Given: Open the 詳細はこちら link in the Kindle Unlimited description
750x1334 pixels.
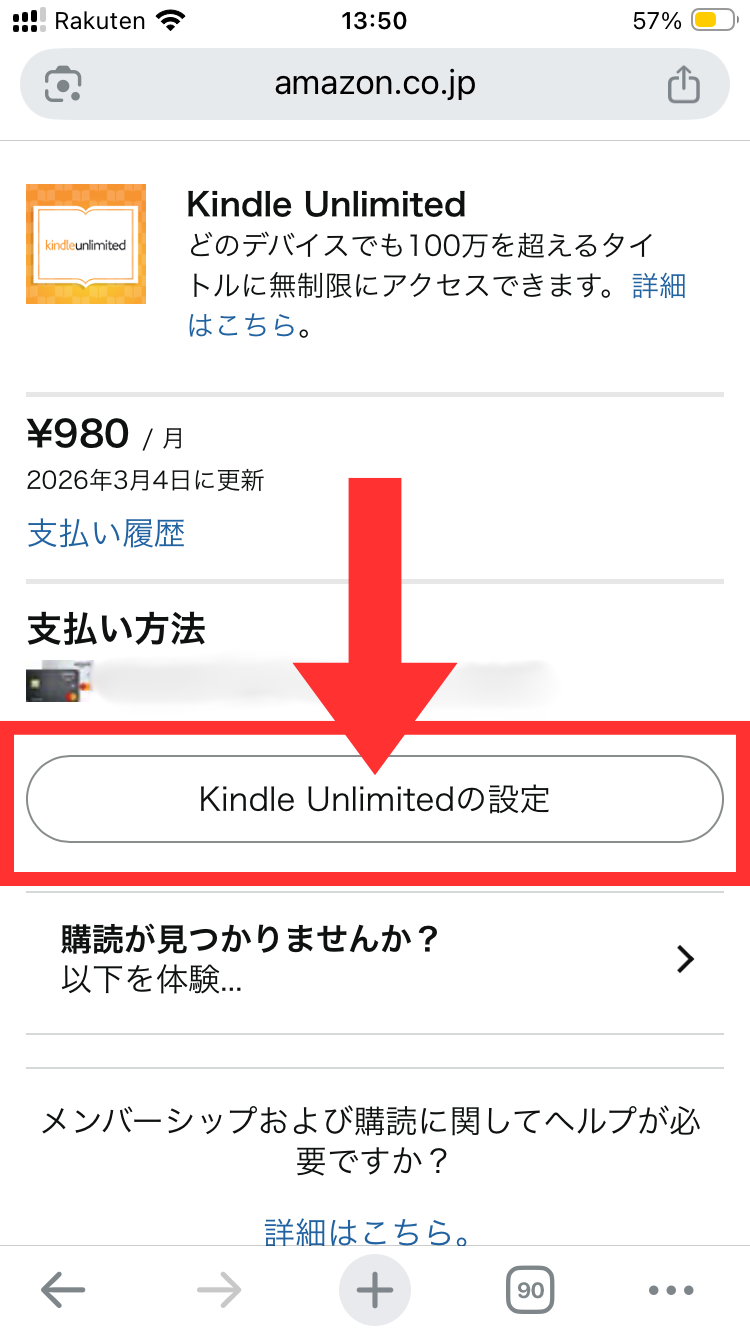Looking at the screenshot, I should (x=658, y=287).
